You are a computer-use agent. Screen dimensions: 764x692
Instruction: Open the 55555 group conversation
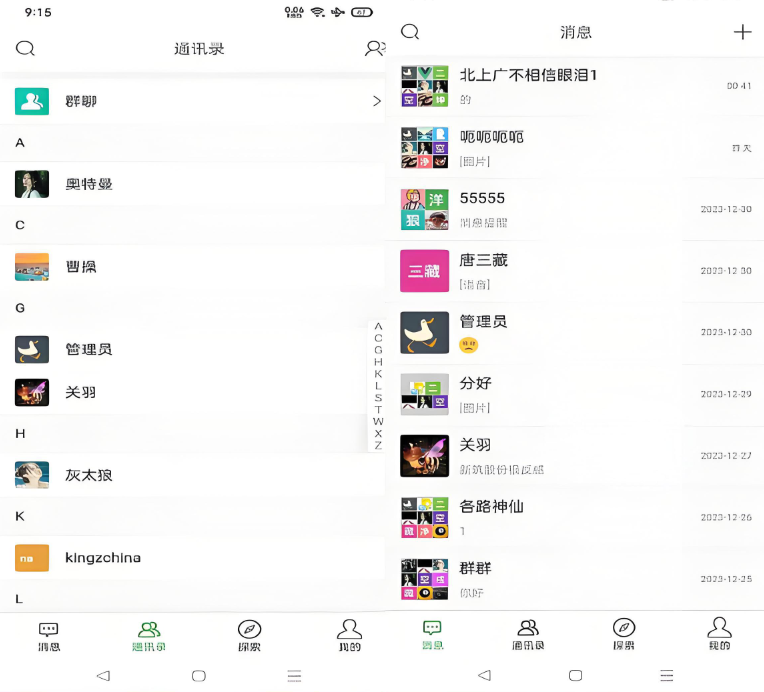click(x=574, y=210)
